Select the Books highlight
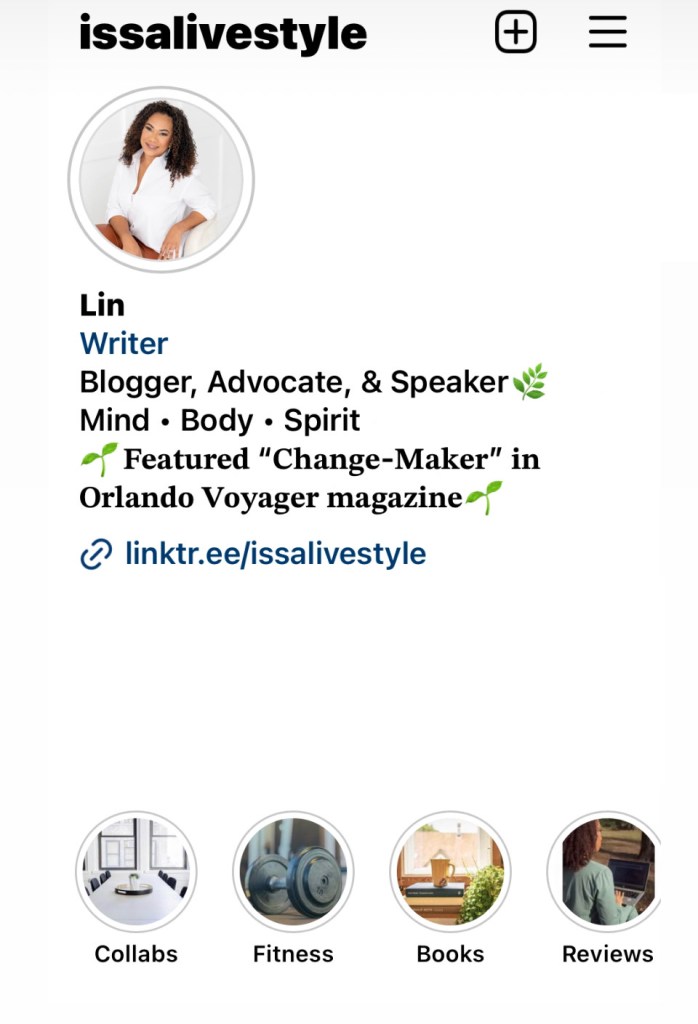698x1024 pixels. (450, 872)
